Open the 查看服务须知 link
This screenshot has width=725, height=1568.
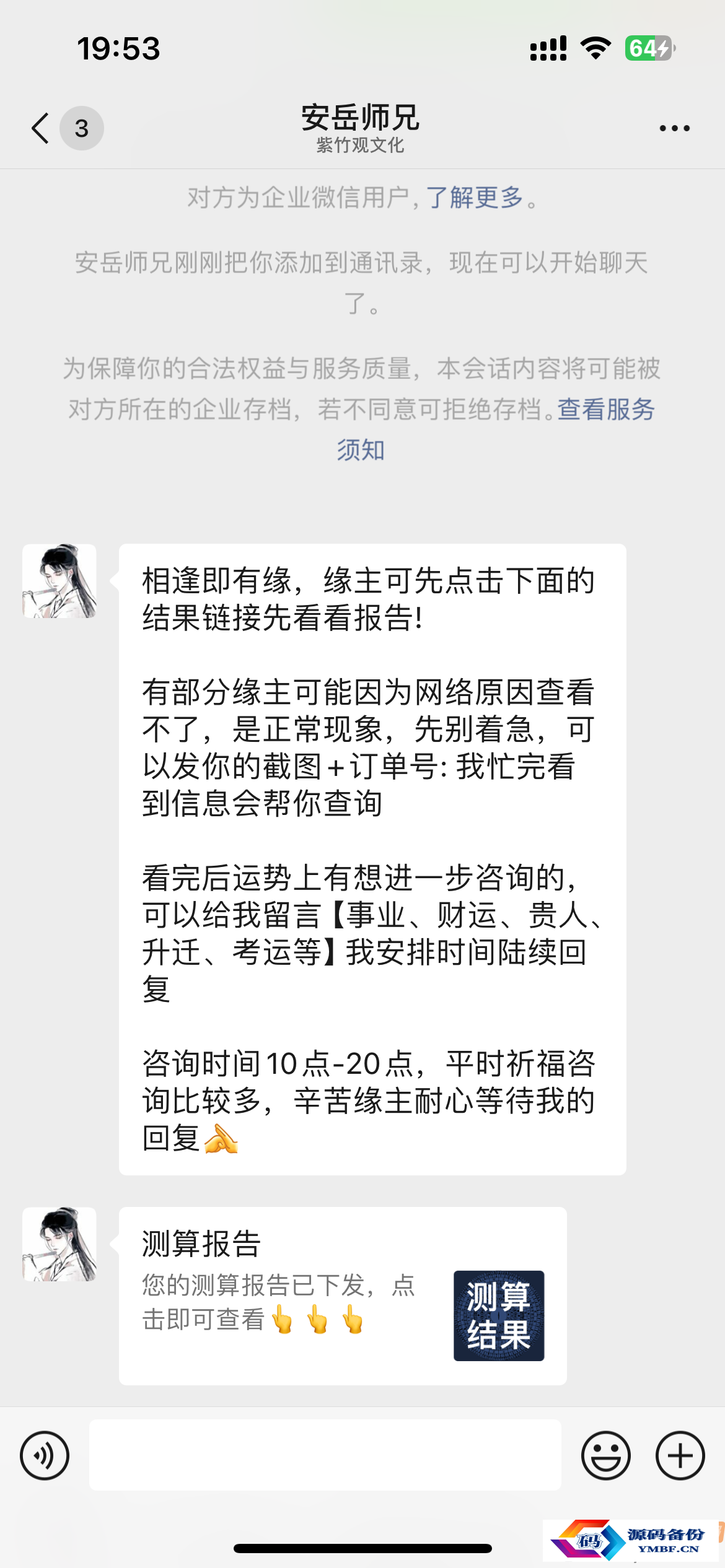tap(605, 409)
